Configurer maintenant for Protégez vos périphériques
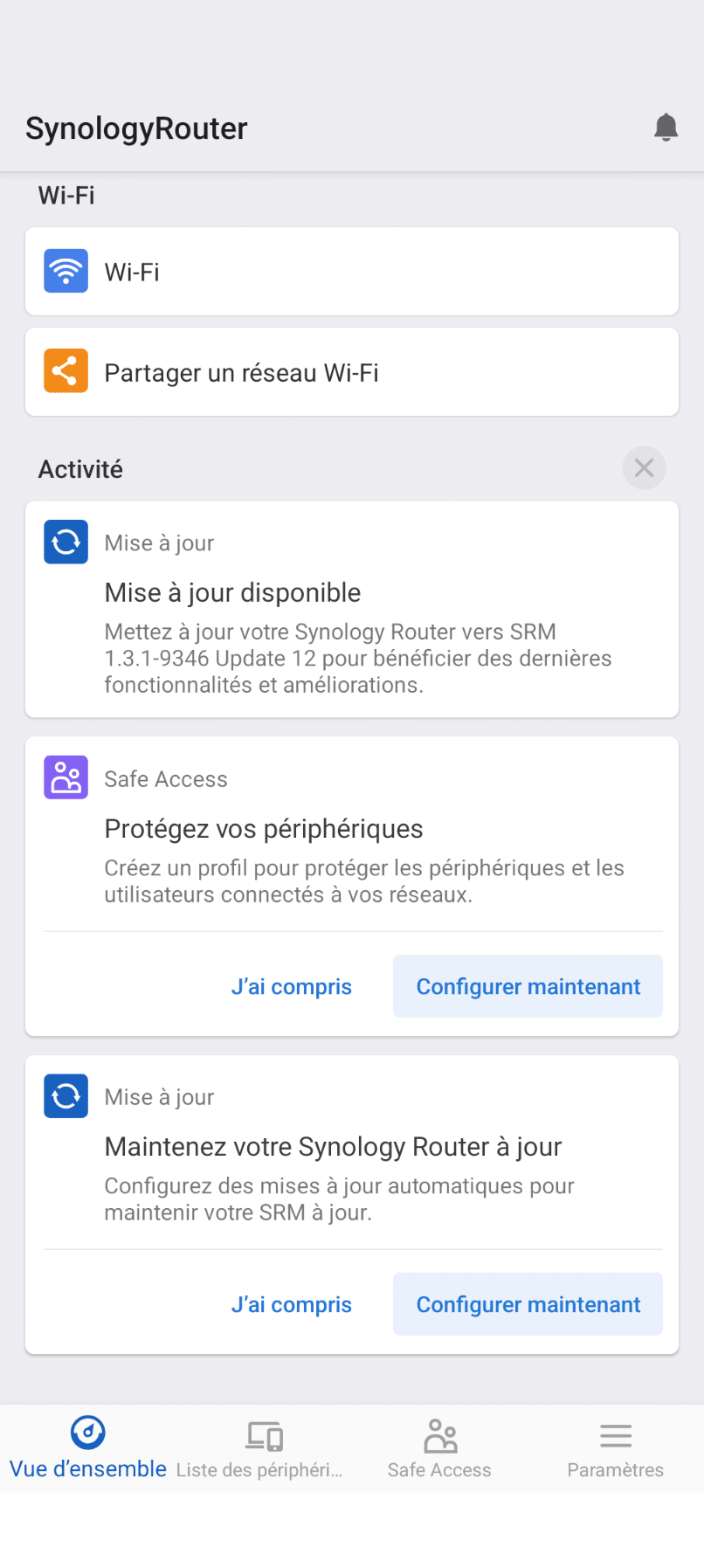 (x=528, y=986)
